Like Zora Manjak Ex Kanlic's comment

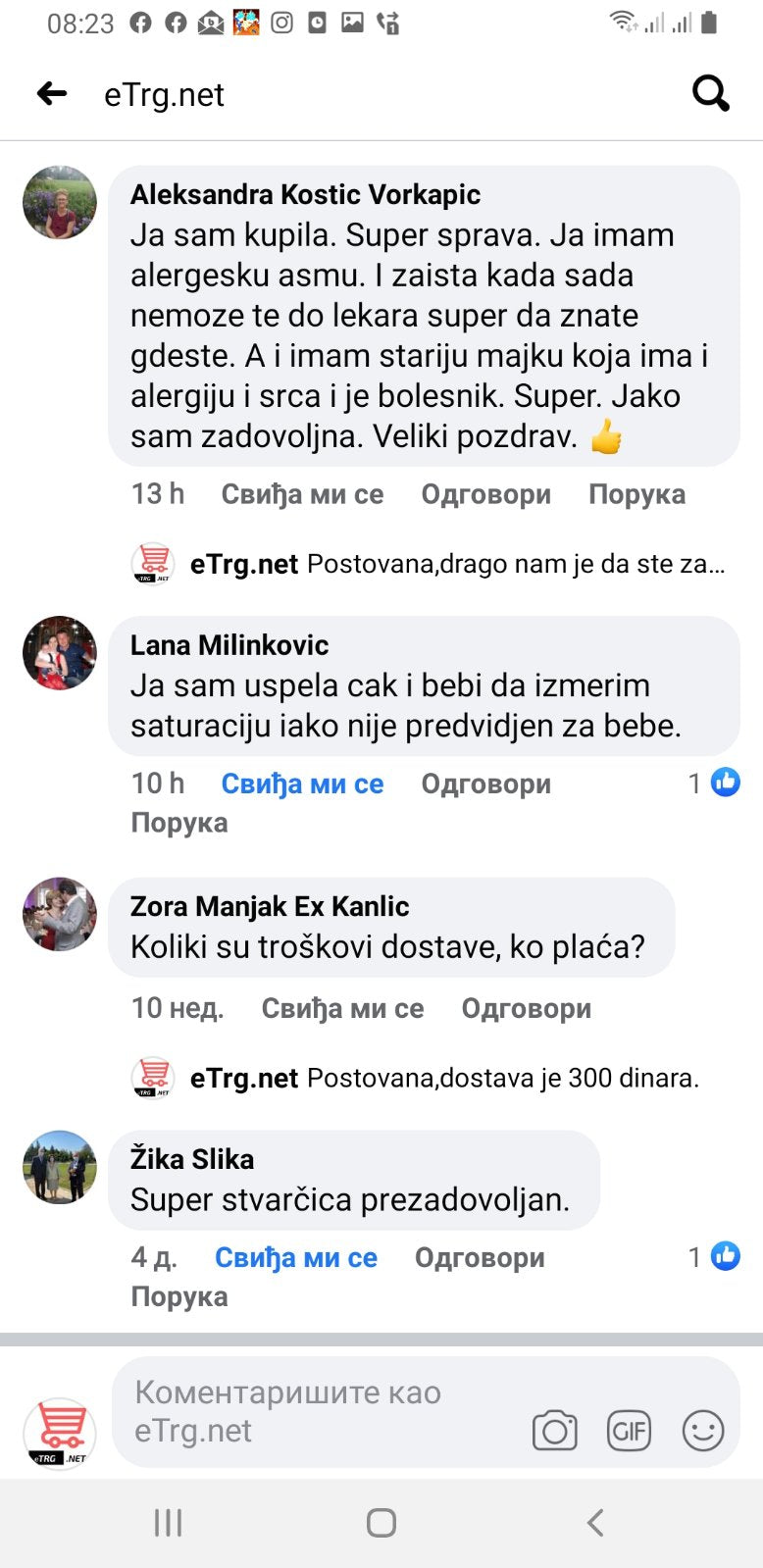pos(342,1008)
